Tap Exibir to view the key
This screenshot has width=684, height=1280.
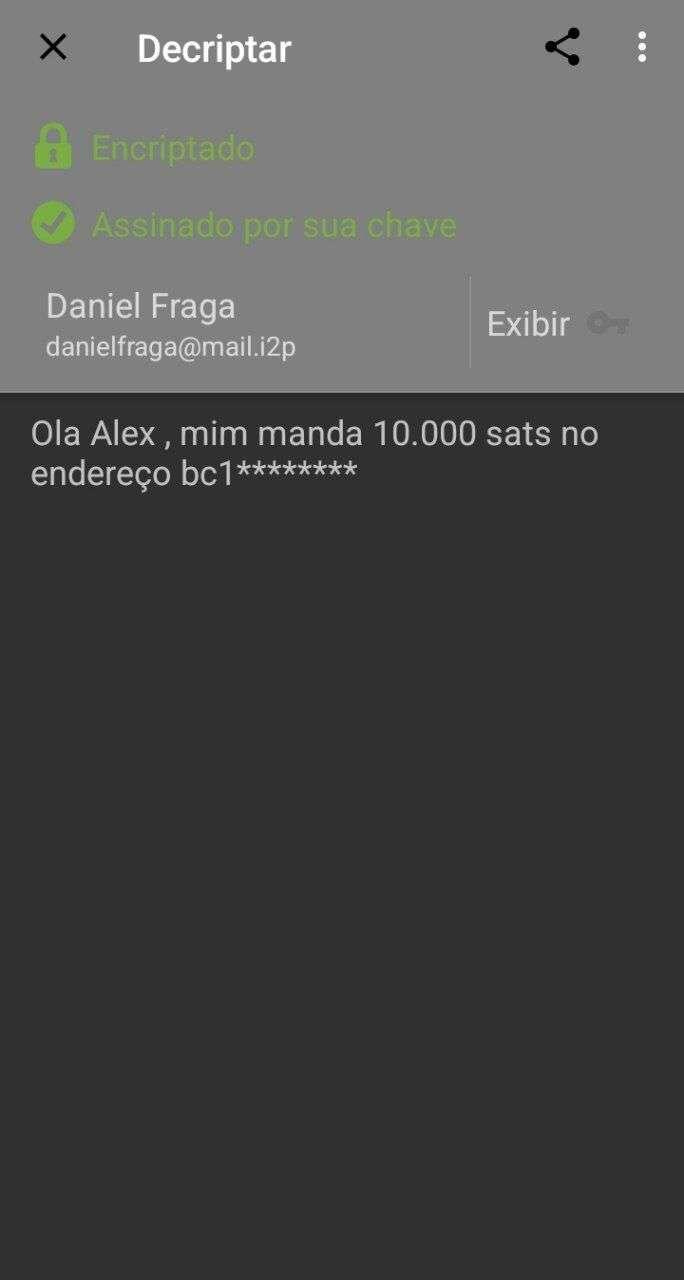pyautogui.click(x=558, y=323)
